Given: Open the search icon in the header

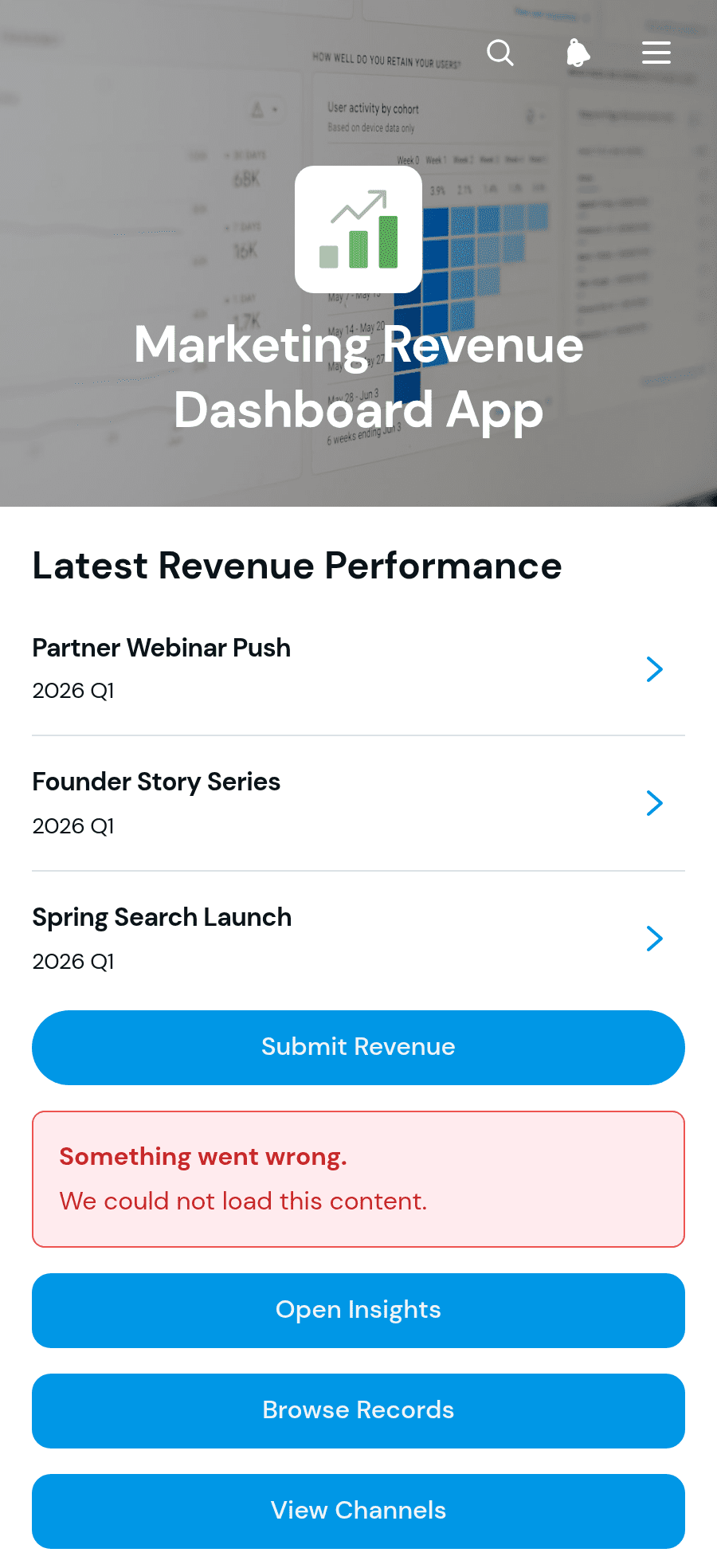Looking at the screenshot, I should pos(500,53).
